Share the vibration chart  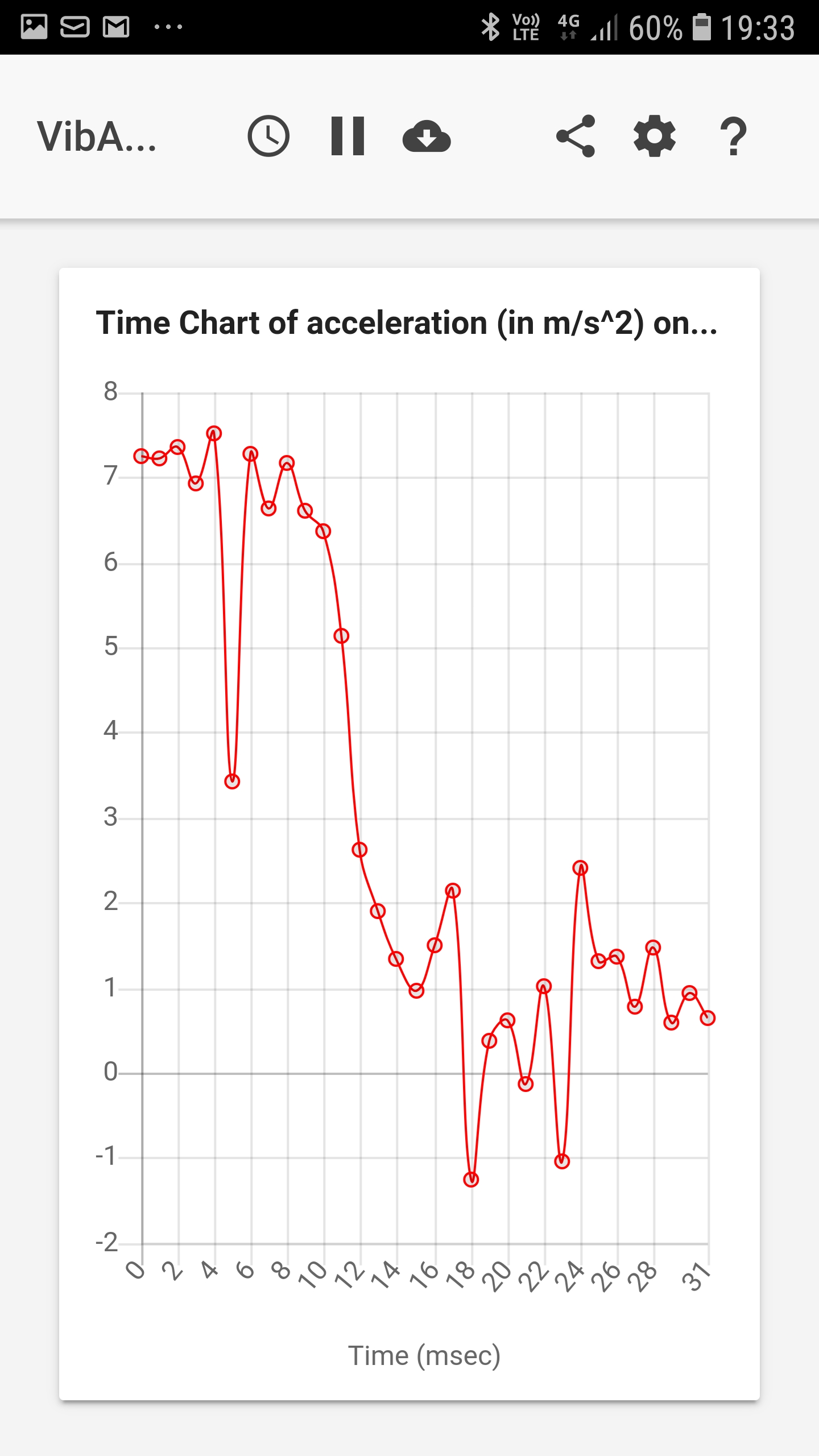click(x=576, y=136)
